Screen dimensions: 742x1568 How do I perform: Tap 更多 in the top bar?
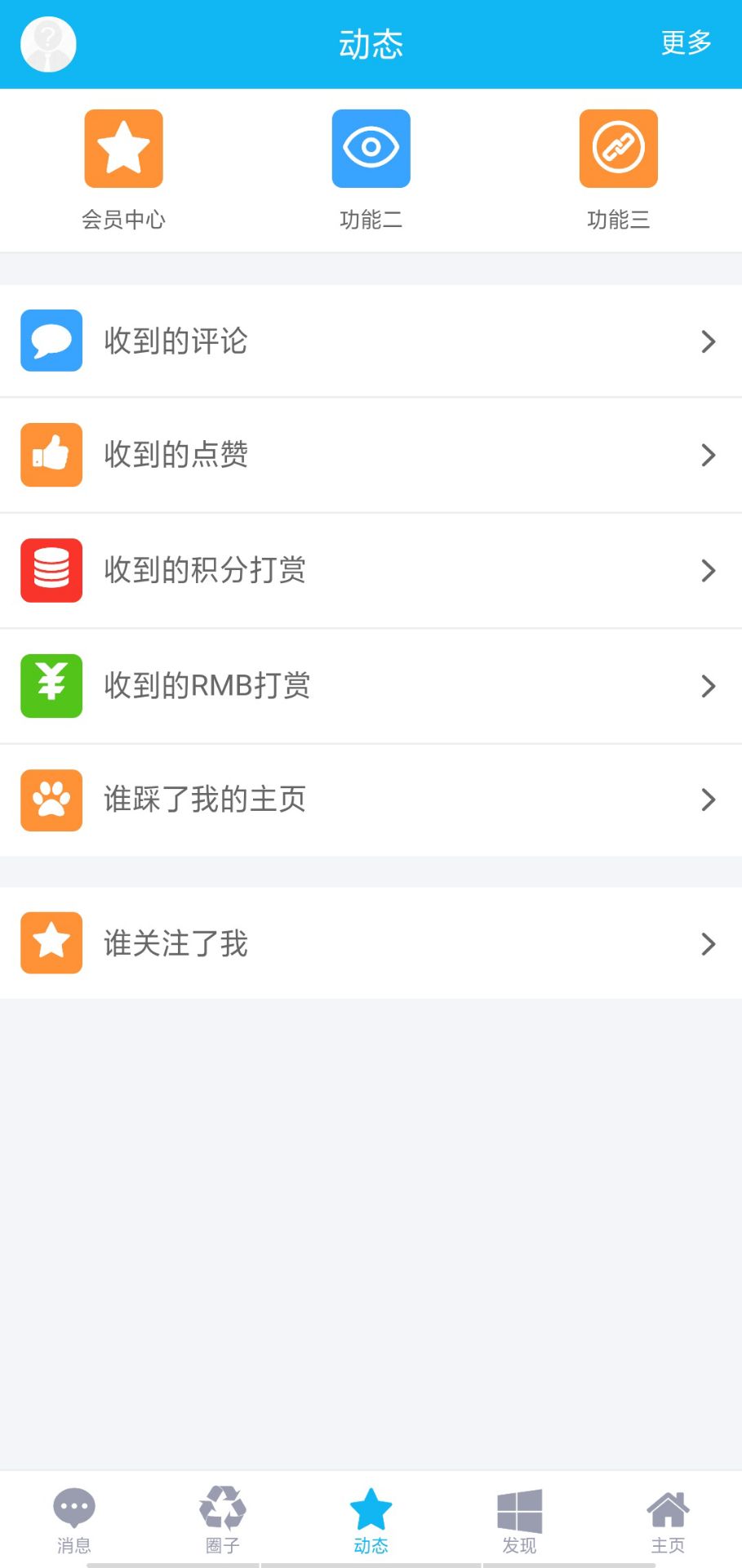coord(686,42)
